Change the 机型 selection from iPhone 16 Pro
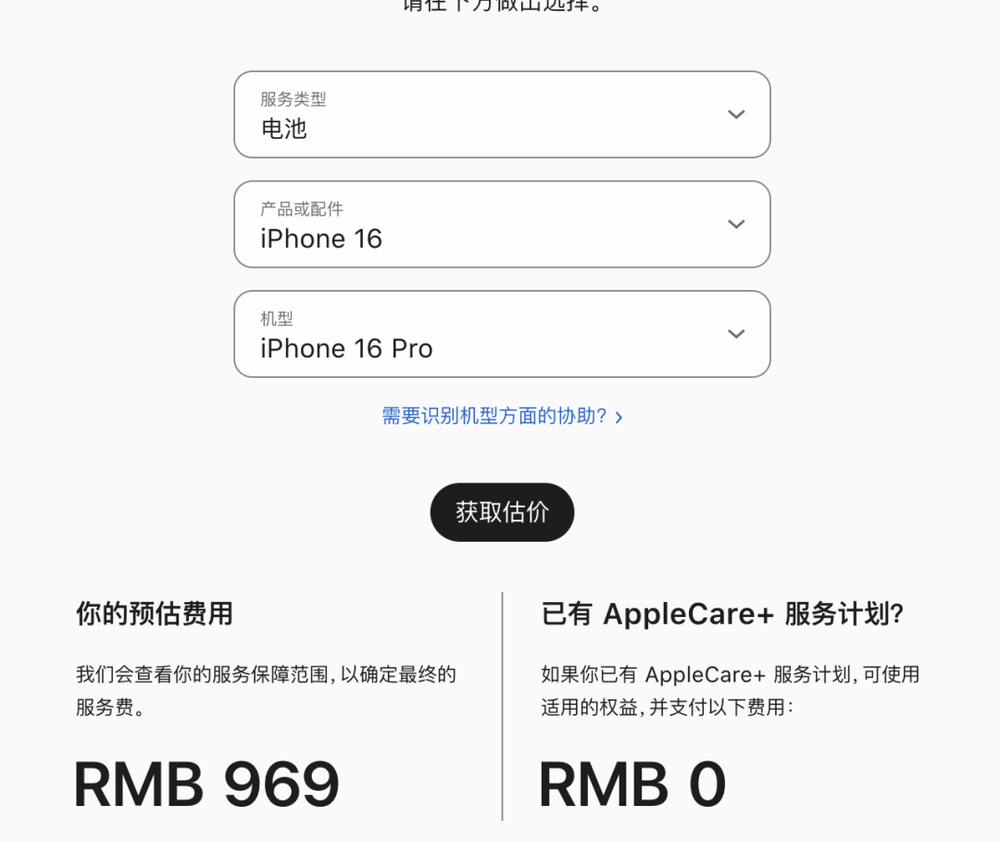The image size is (1000, 842). [502, 334]
